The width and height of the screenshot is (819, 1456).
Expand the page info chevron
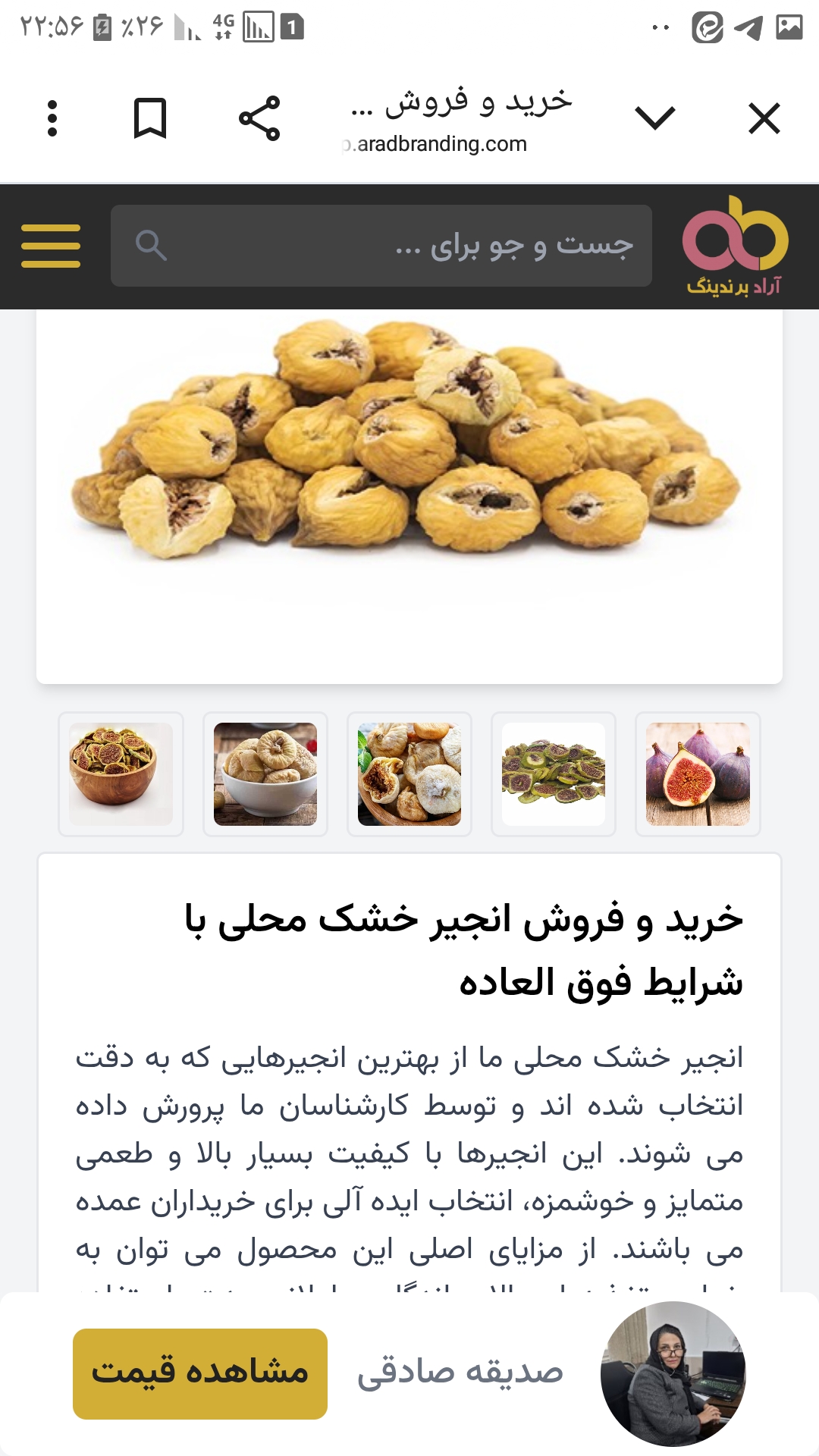(654, 118)
